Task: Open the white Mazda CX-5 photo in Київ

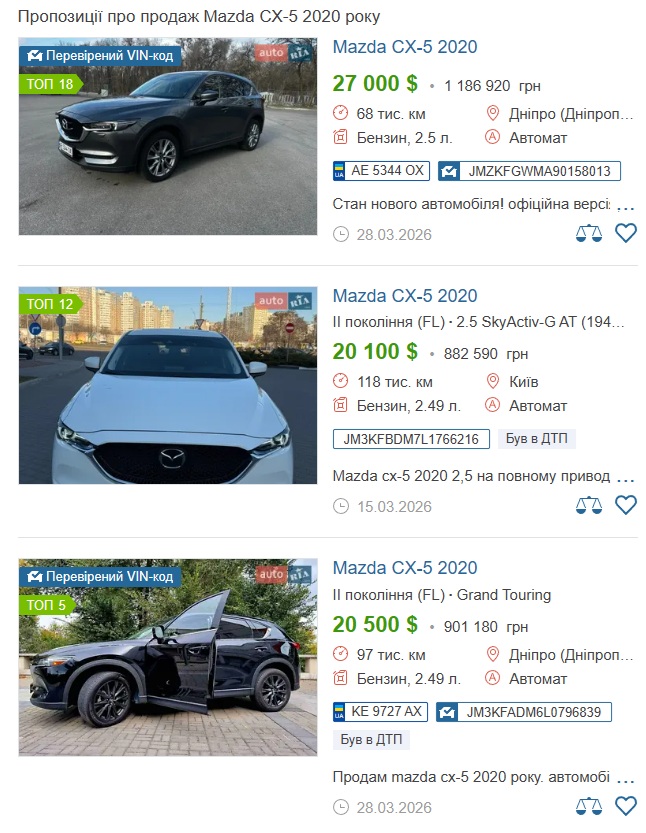Action: pos(167,385)
